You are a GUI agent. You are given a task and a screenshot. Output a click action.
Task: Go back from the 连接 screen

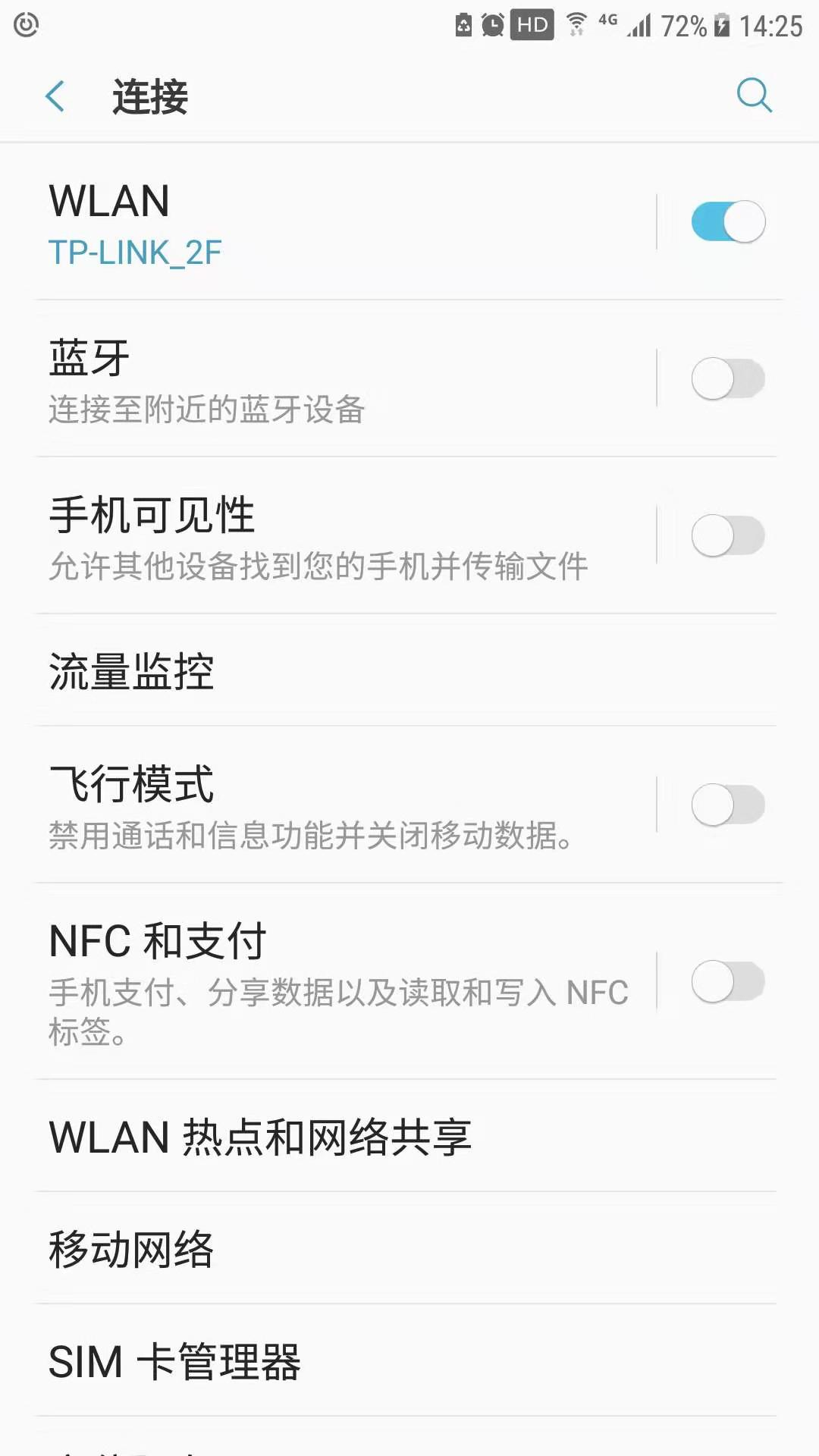tap(55, 96)
